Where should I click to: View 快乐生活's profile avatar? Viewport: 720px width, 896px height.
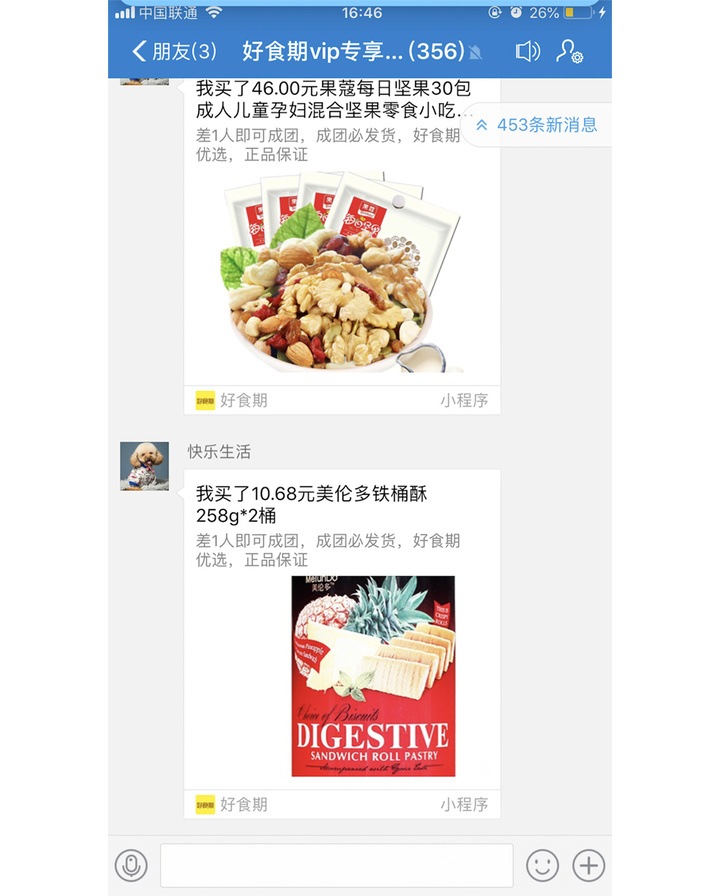point(145,466)
